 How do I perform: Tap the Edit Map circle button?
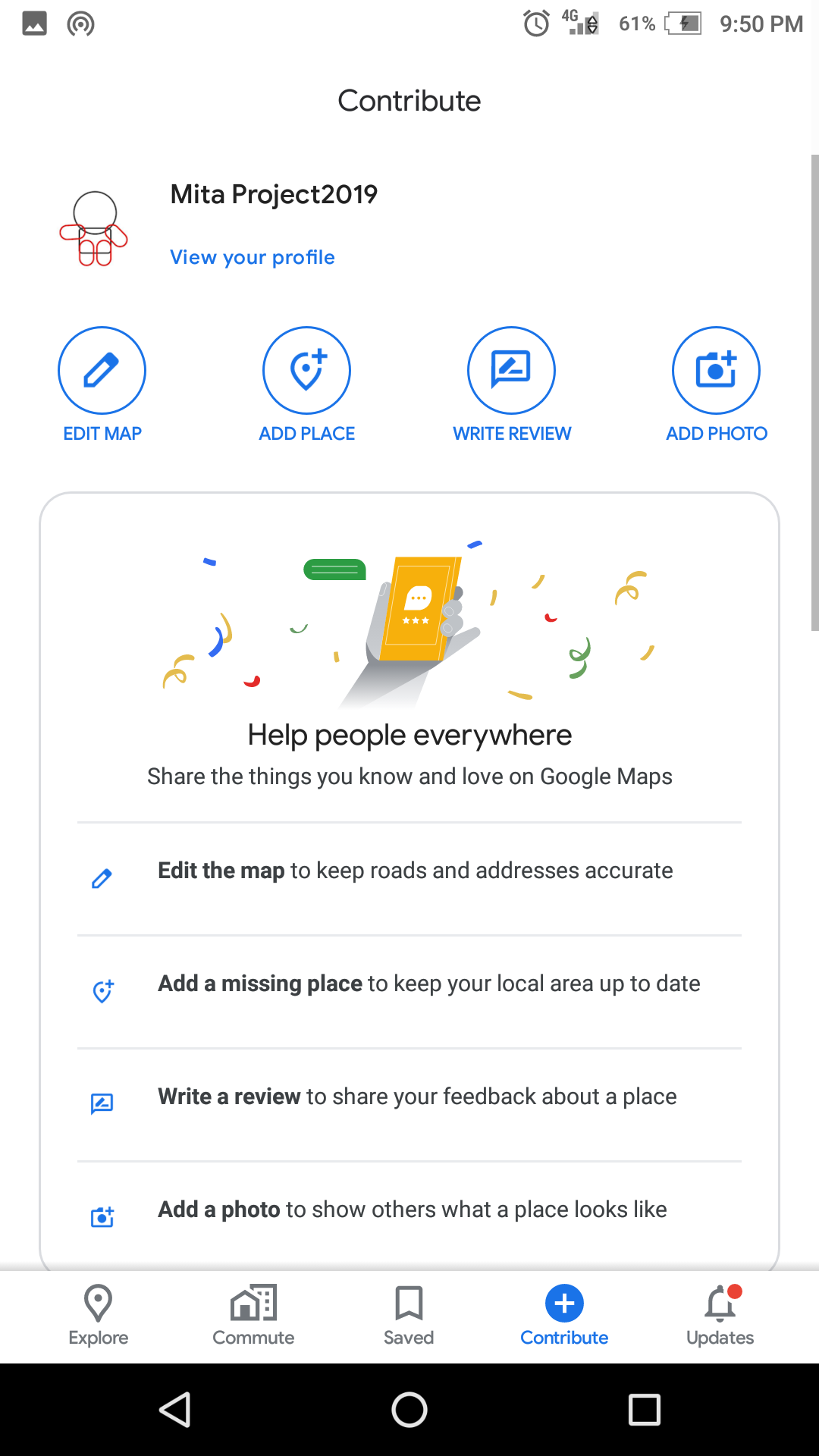point(102,370)
